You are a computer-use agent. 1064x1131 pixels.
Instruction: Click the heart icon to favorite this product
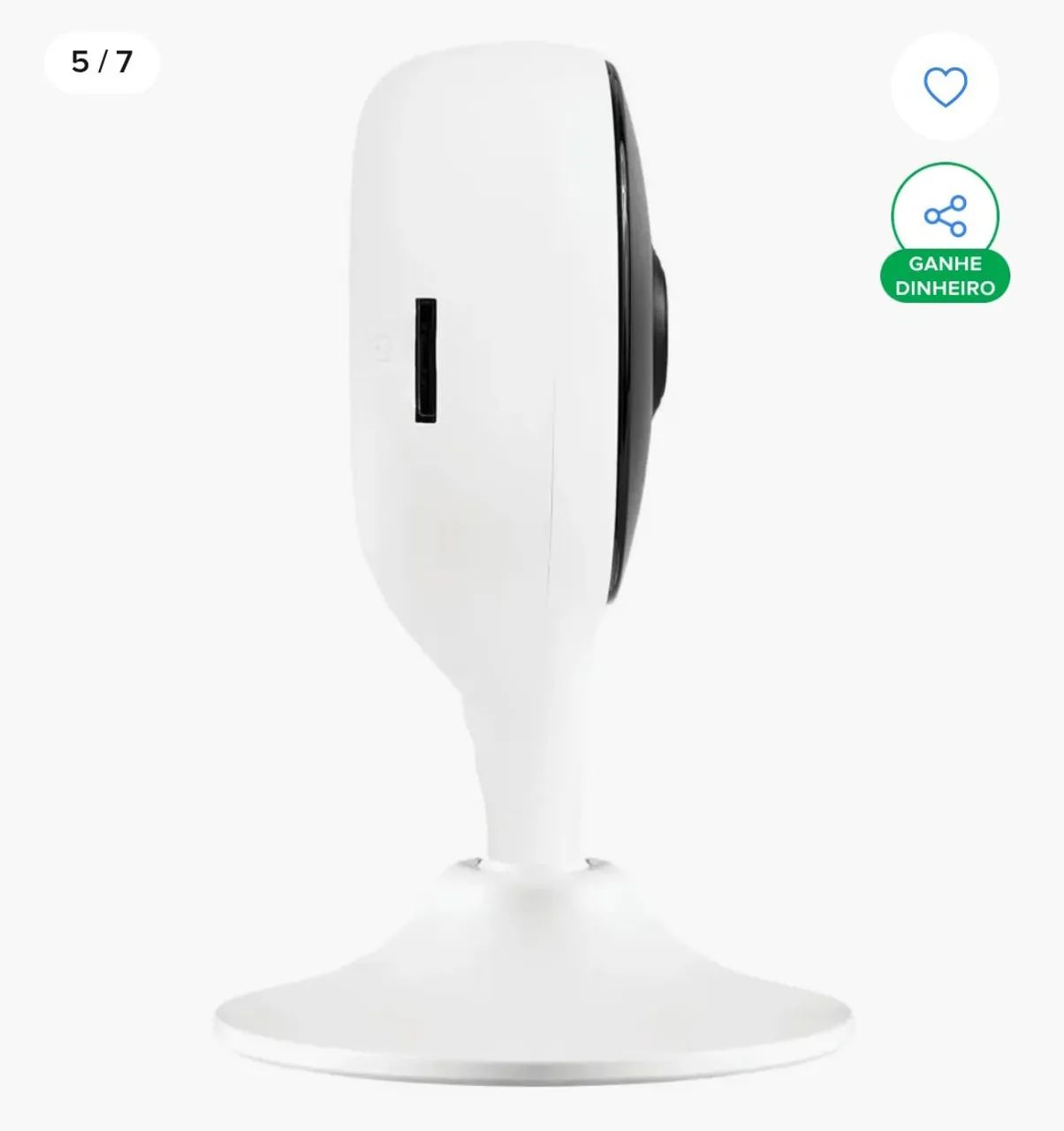(x=944, y=87)
